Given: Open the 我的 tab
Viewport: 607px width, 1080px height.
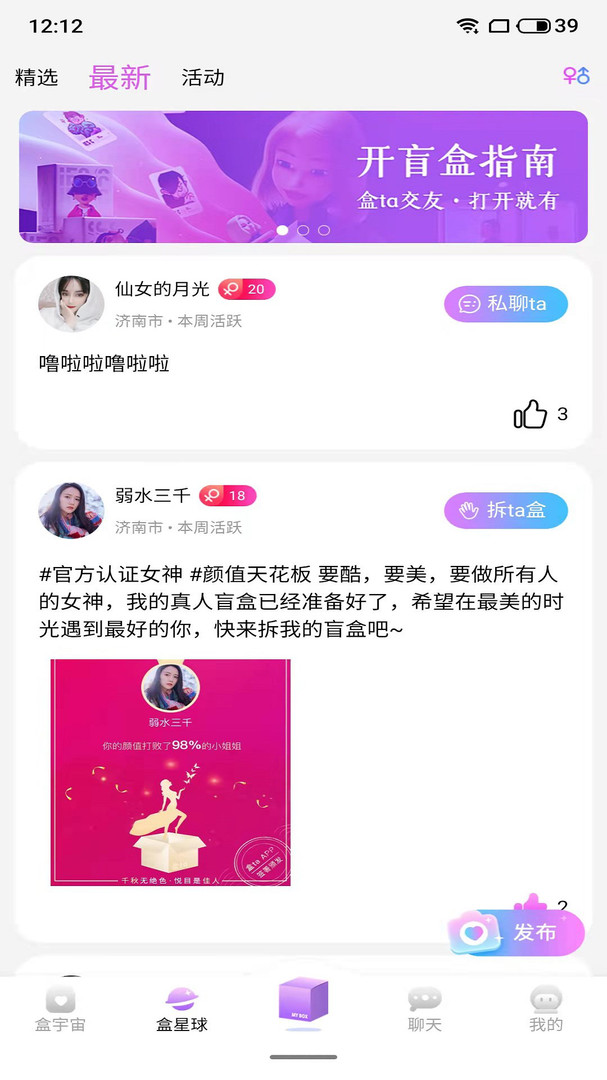Looking at the screenshot, I should click(x=546, y=1010).
